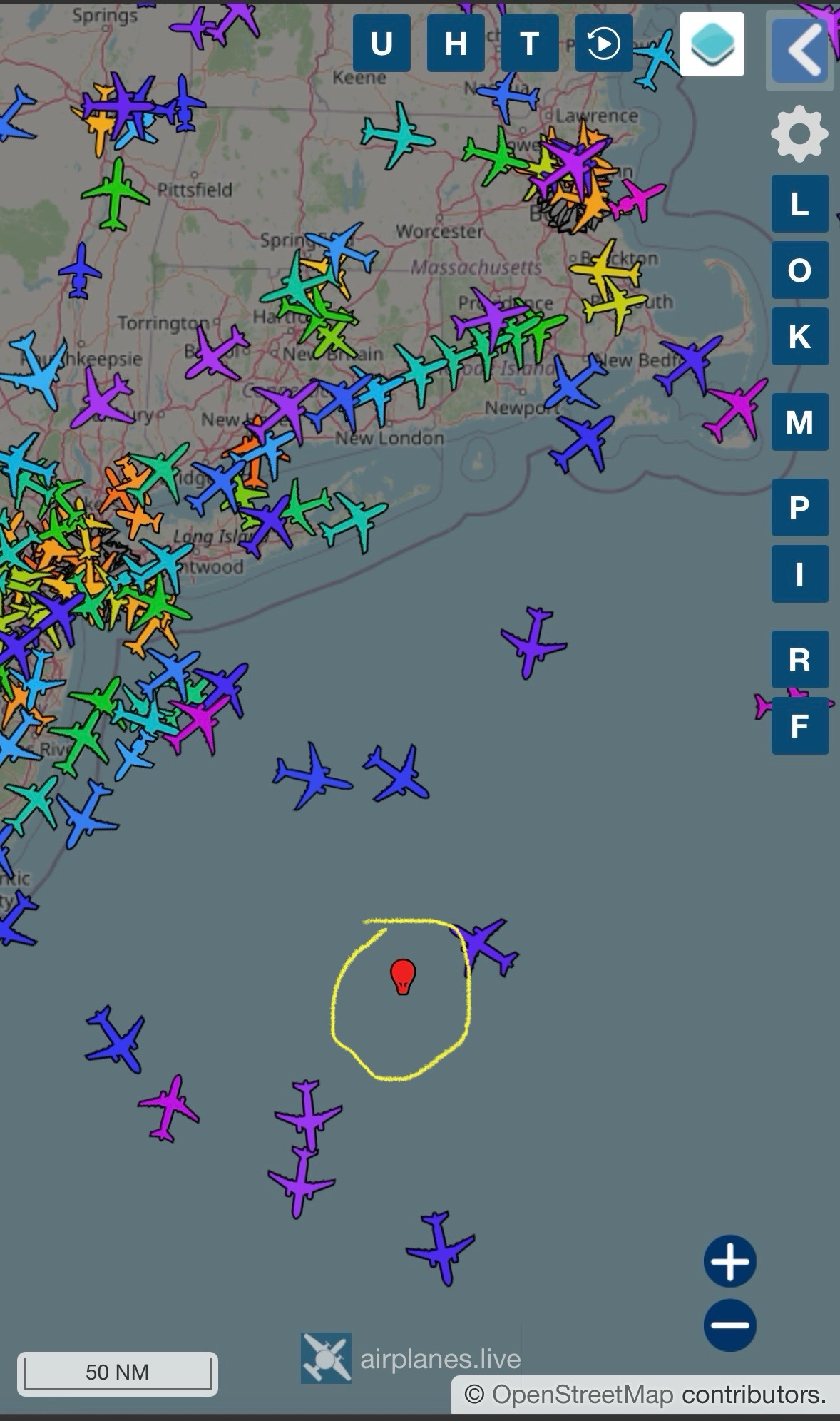Tap the sidebar arrow button
840x1421 pixels.
pos(800,50)
